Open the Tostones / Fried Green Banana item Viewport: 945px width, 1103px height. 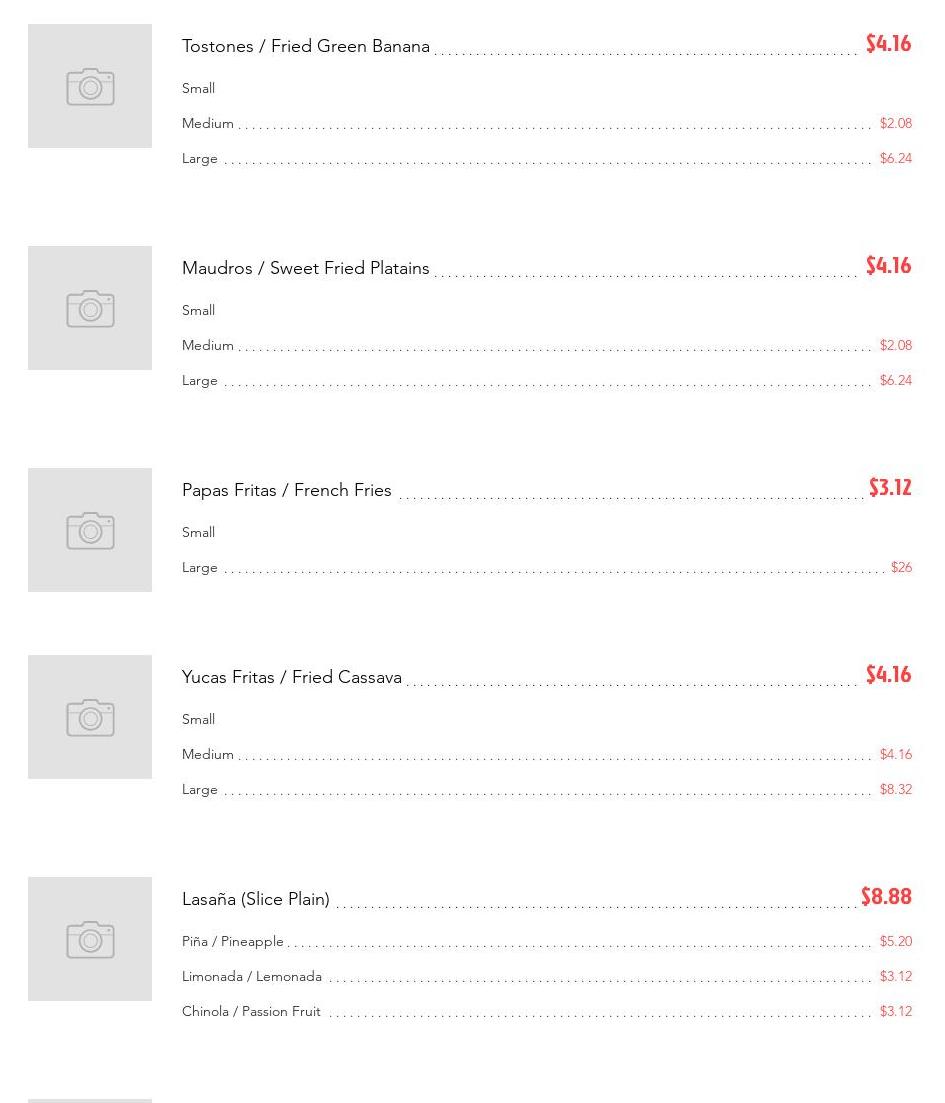click(x=305, y=46)
